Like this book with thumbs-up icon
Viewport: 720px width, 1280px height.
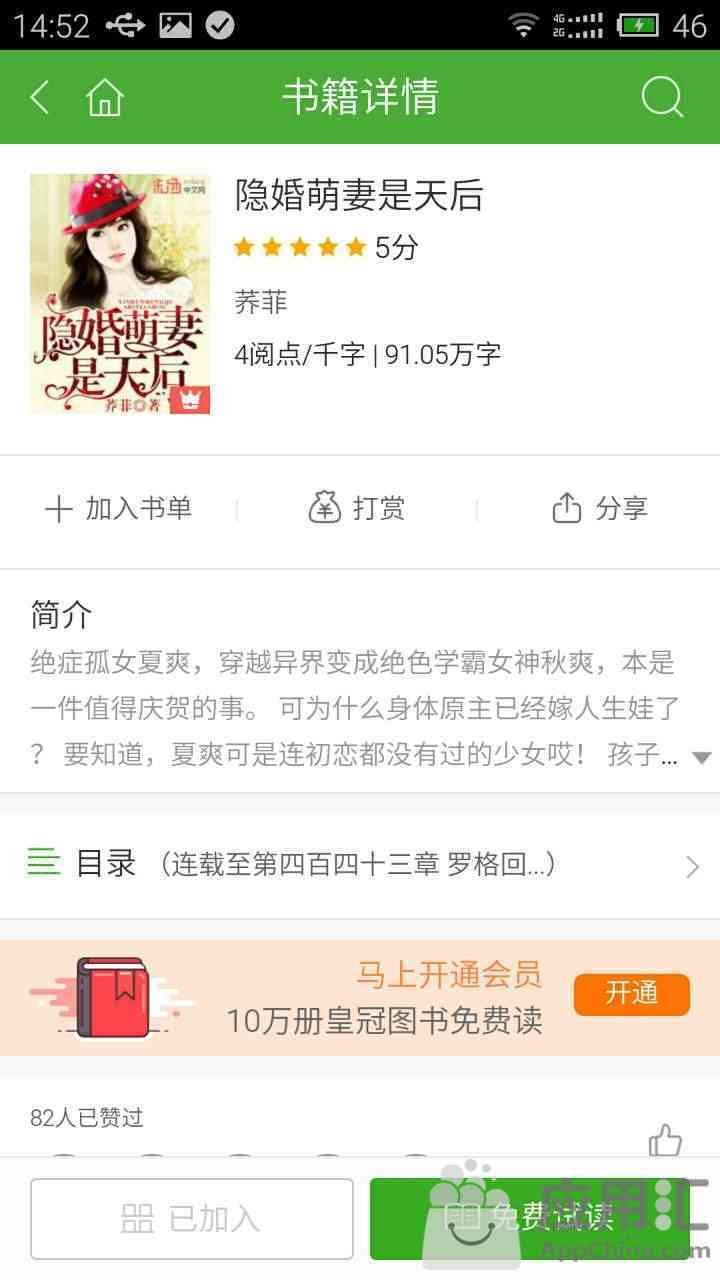[665, 1139]
